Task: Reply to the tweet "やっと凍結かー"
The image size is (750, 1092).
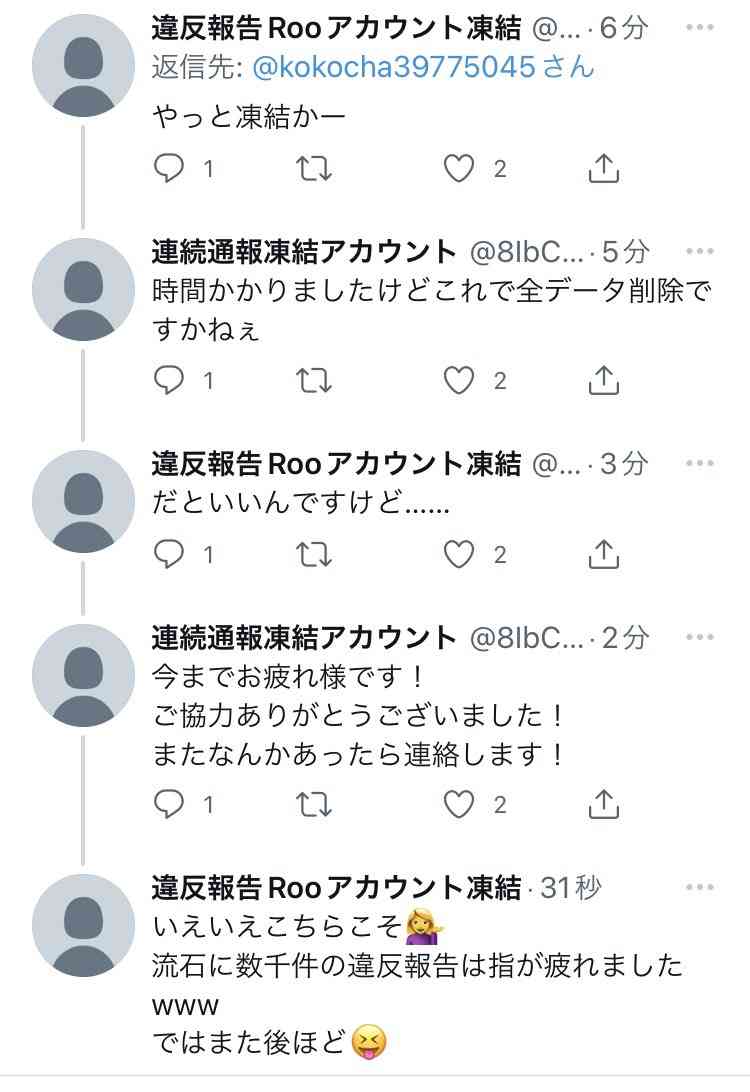Action: [169, 169]
